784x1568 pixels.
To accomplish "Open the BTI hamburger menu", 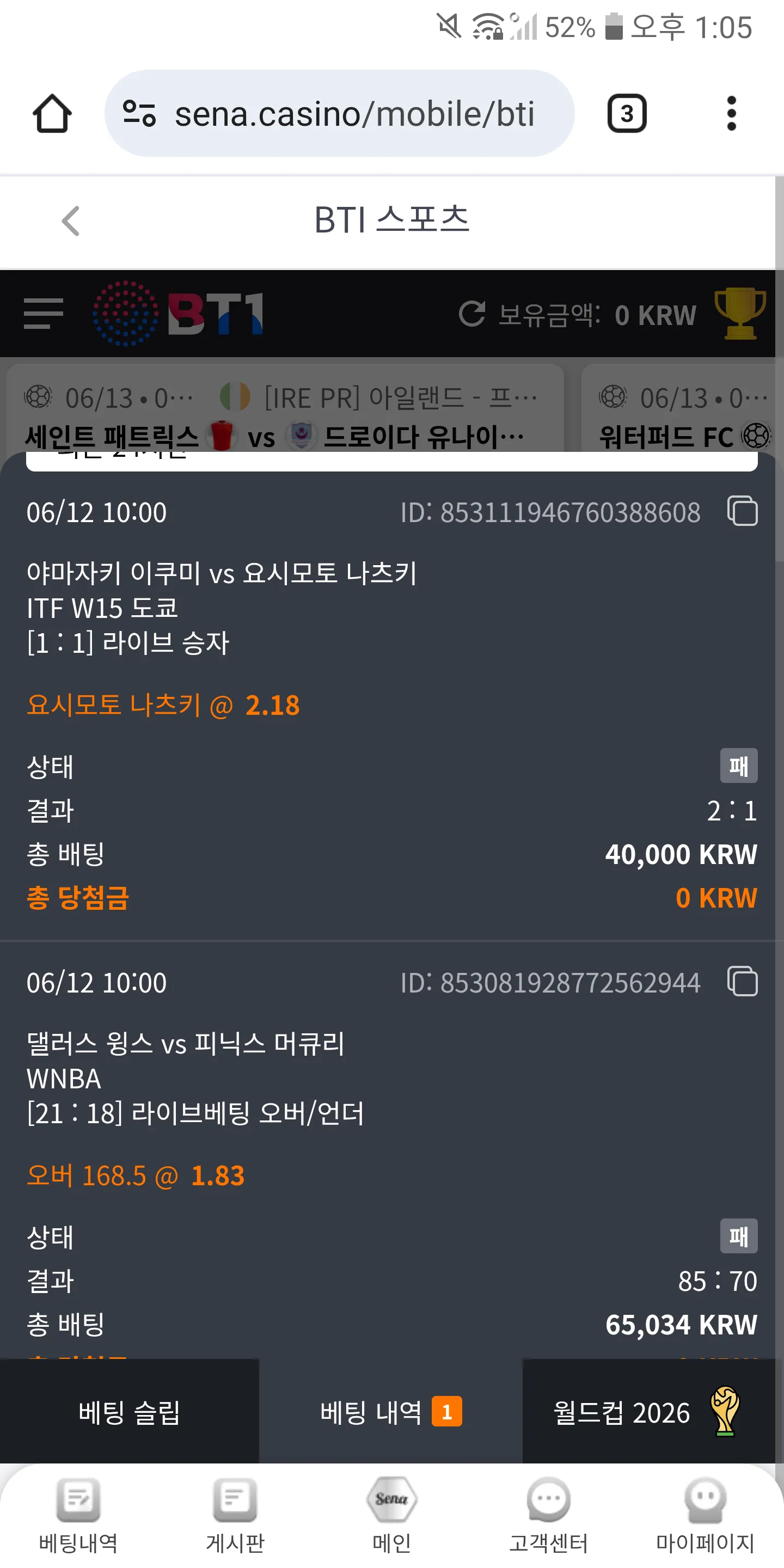I will coord(43,314).
